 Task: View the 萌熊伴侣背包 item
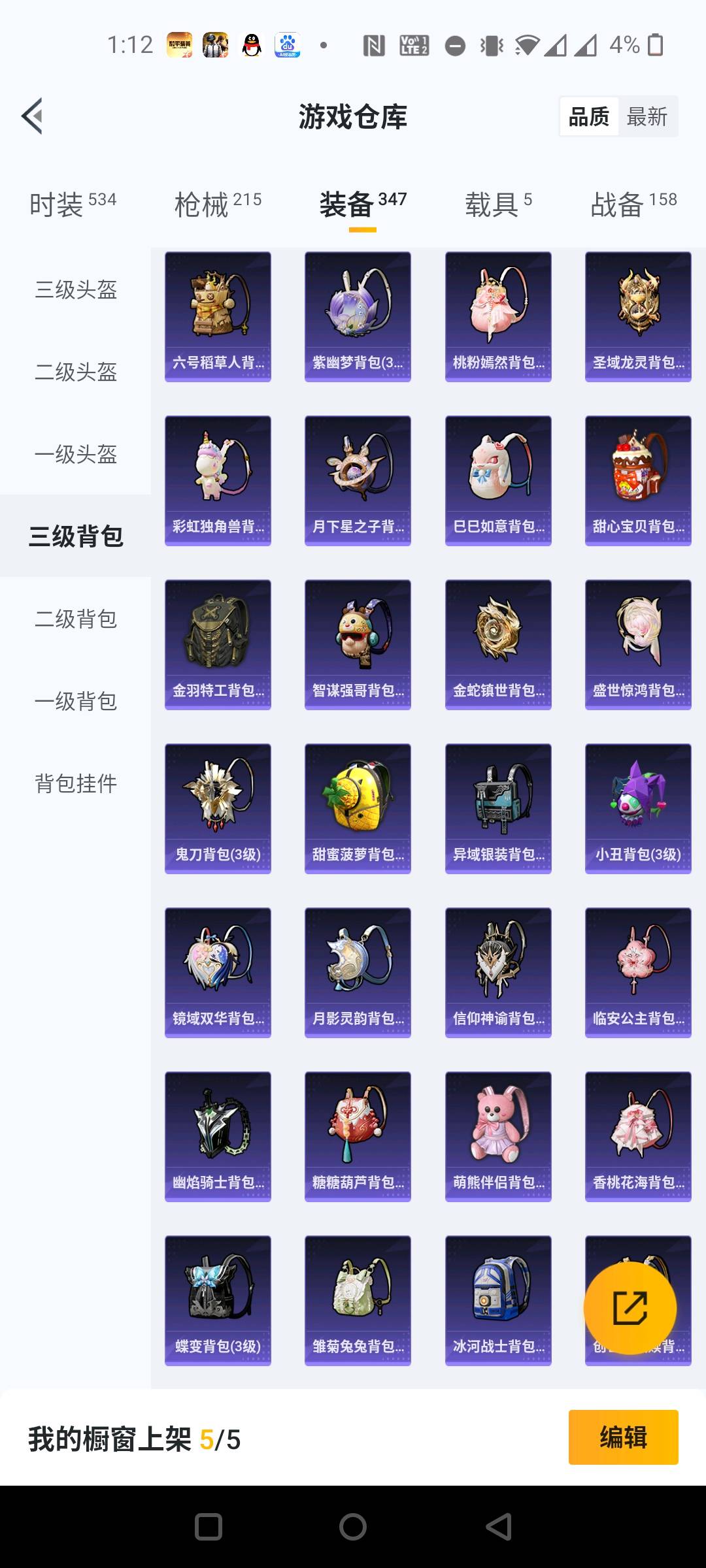pos(498,1136)
